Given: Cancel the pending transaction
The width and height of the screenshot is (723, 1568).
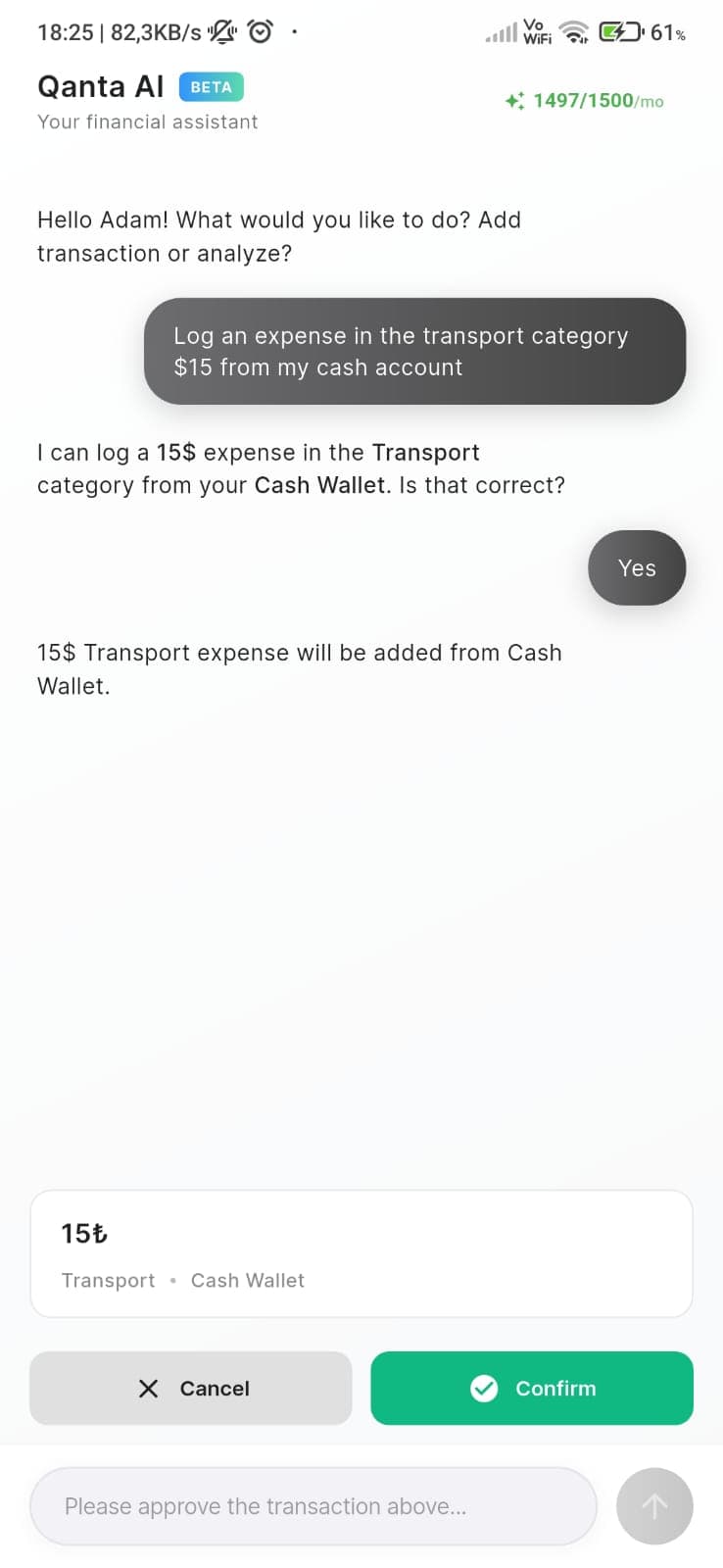Looking at the screenshot, I should click(x=191, y=1388).
